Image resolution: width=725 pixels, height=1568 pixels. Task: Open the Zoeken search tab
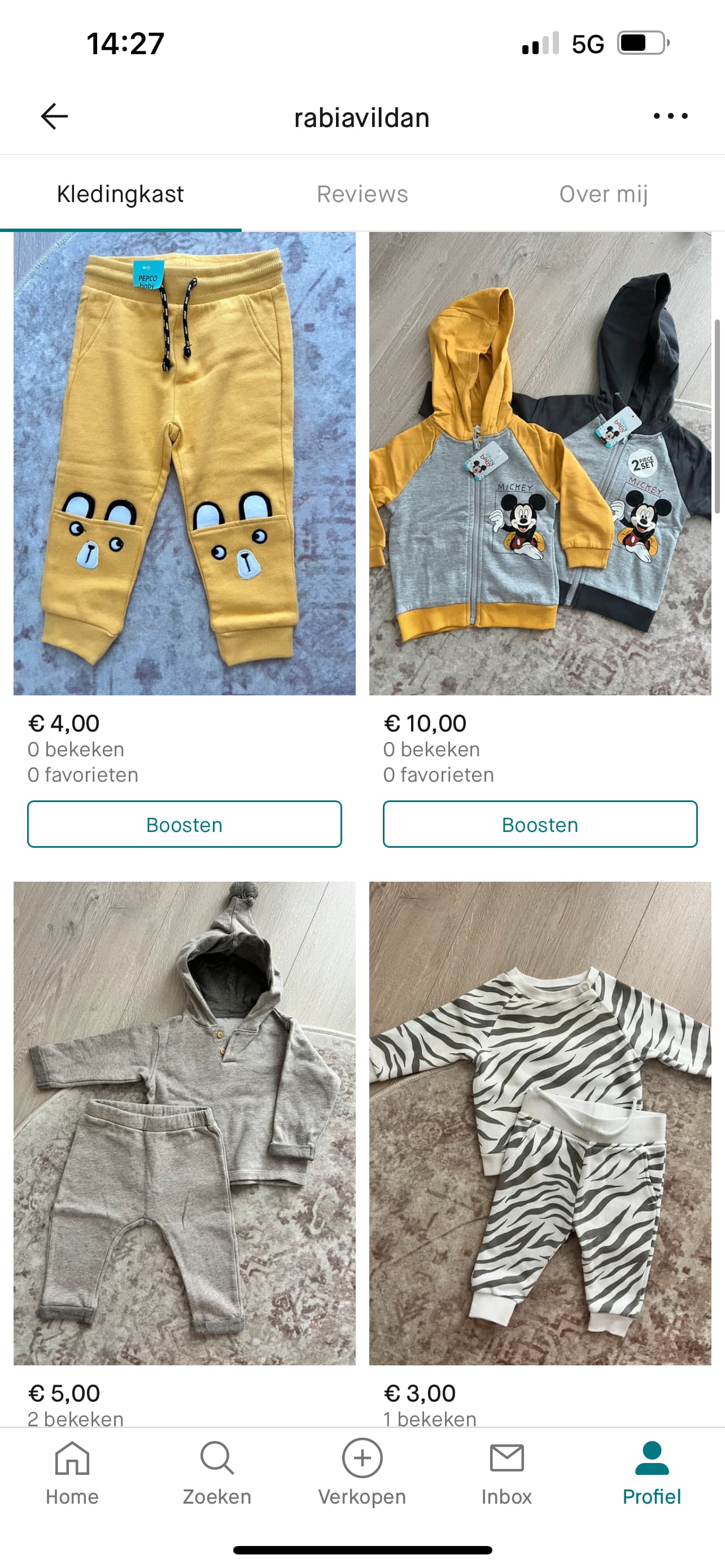[217, 1473]
